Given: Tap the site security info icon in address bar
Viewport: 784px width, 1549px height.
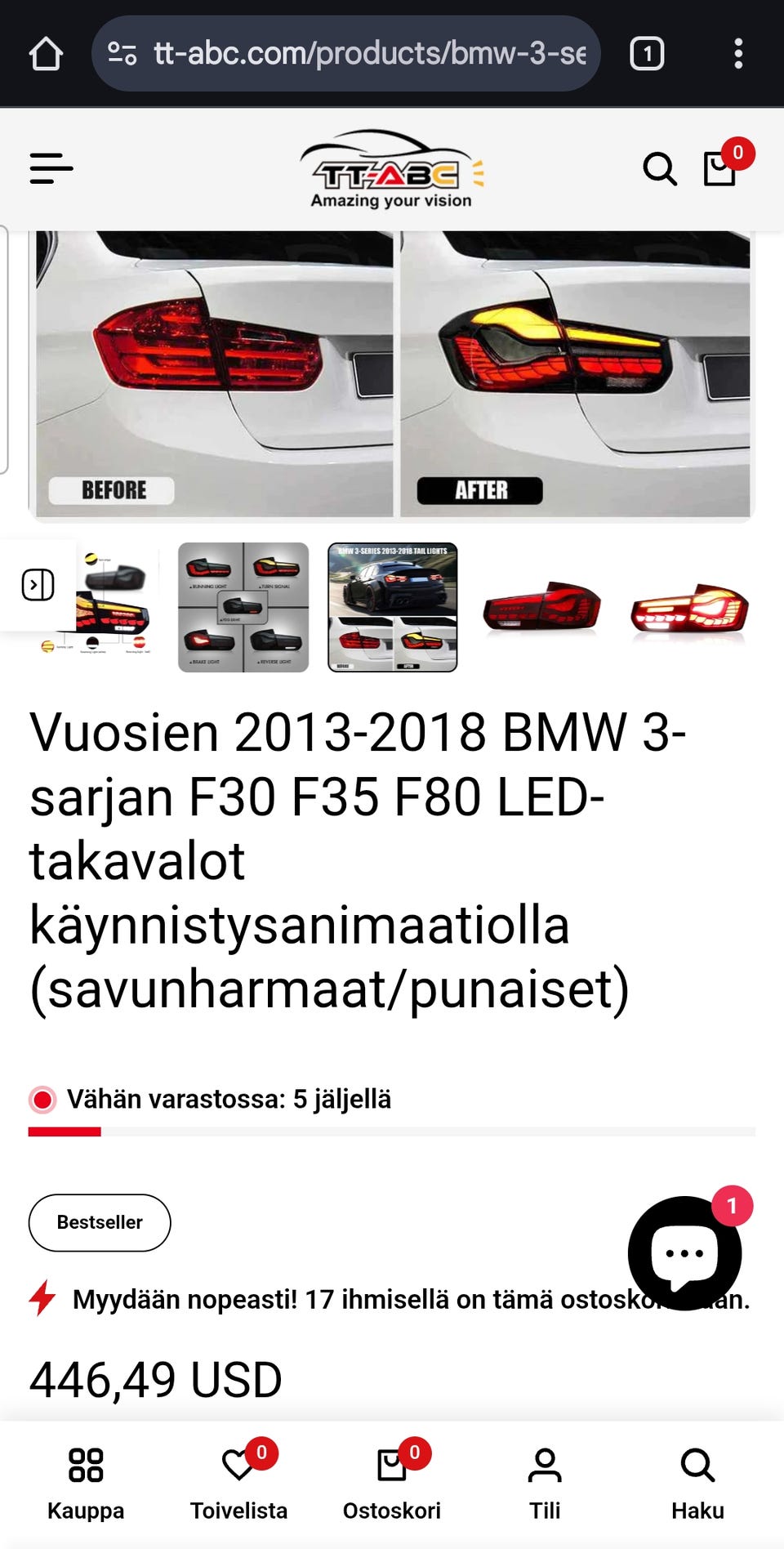Looking at the screenshot, I should click(121, 52).
